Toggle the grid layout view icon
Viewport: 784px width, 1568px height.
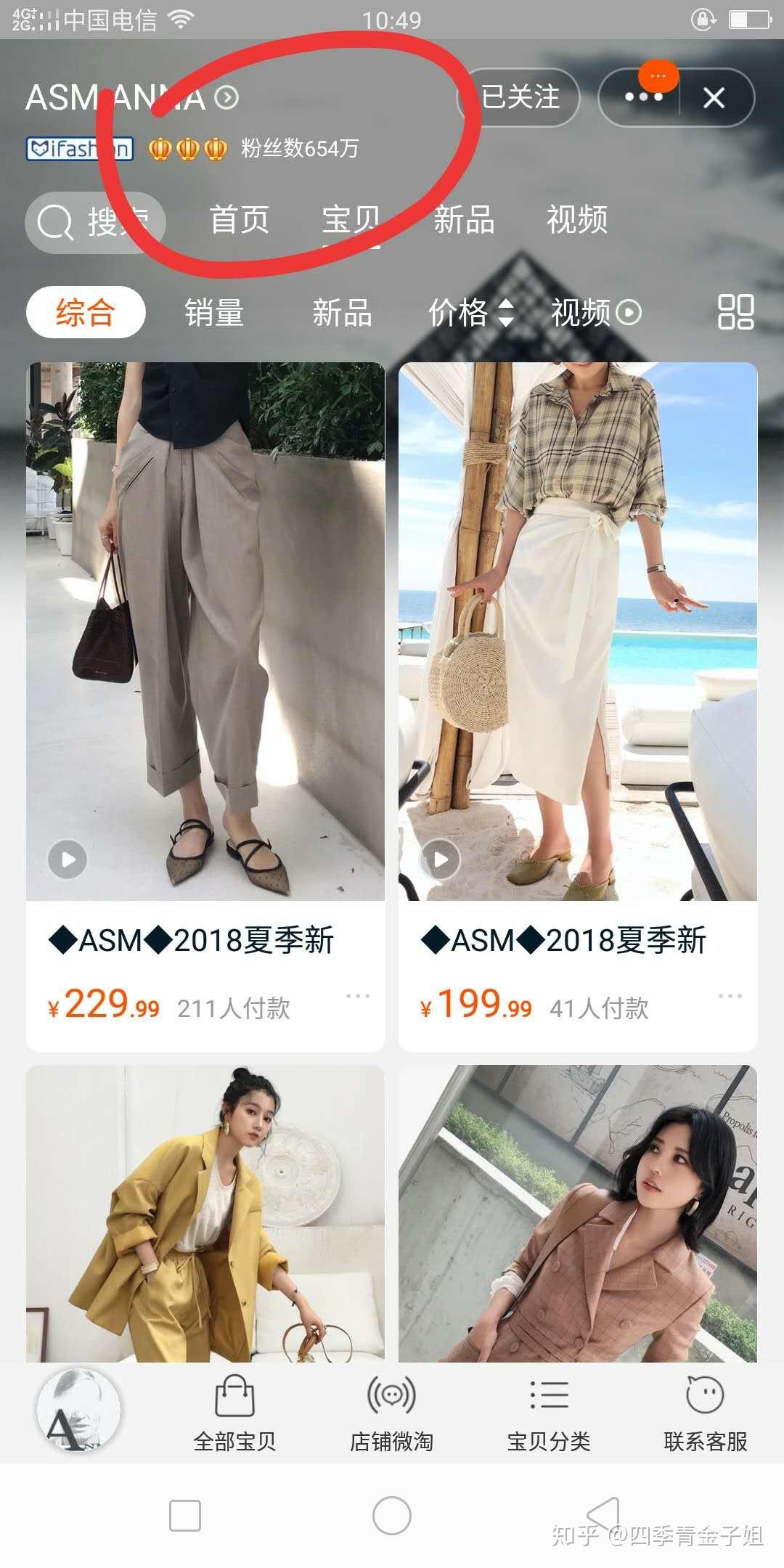pyautogui.click(x=735, y=312)
